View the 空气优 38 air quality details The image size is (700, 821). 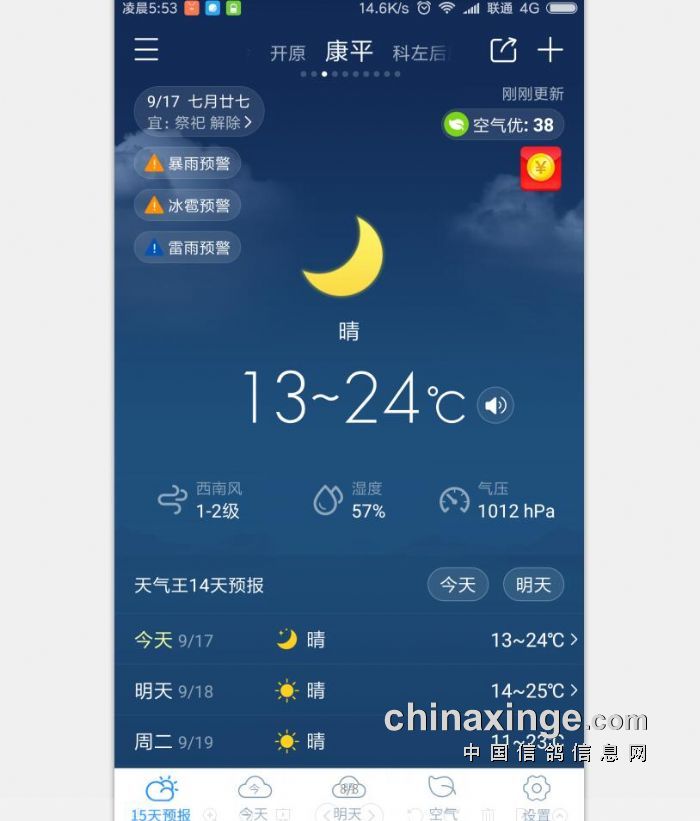click(503, 125)
